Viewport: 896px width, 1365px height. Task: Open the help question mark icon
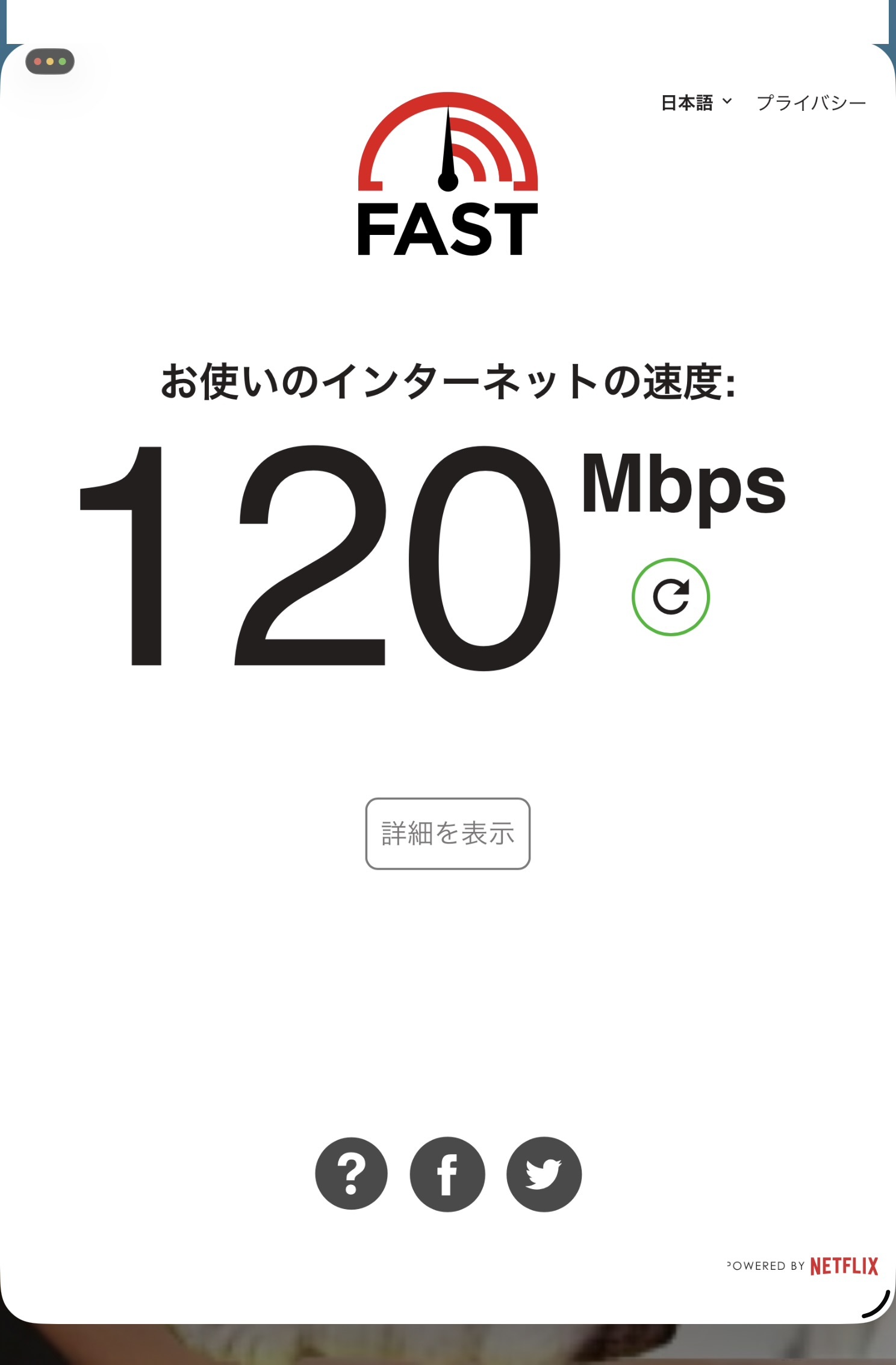click(x=351, y=1173)
